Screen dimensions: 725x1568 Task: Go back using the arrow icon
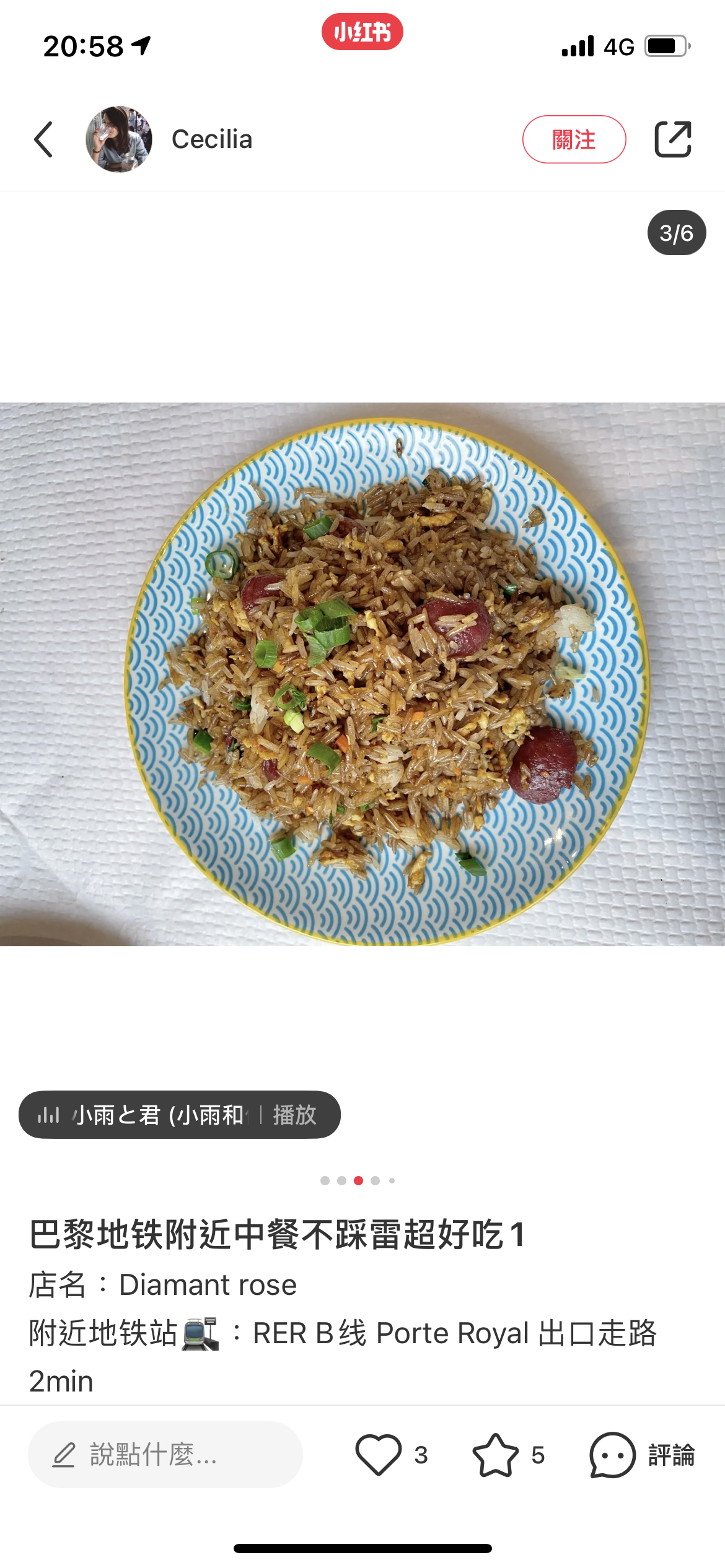(43, 139)
